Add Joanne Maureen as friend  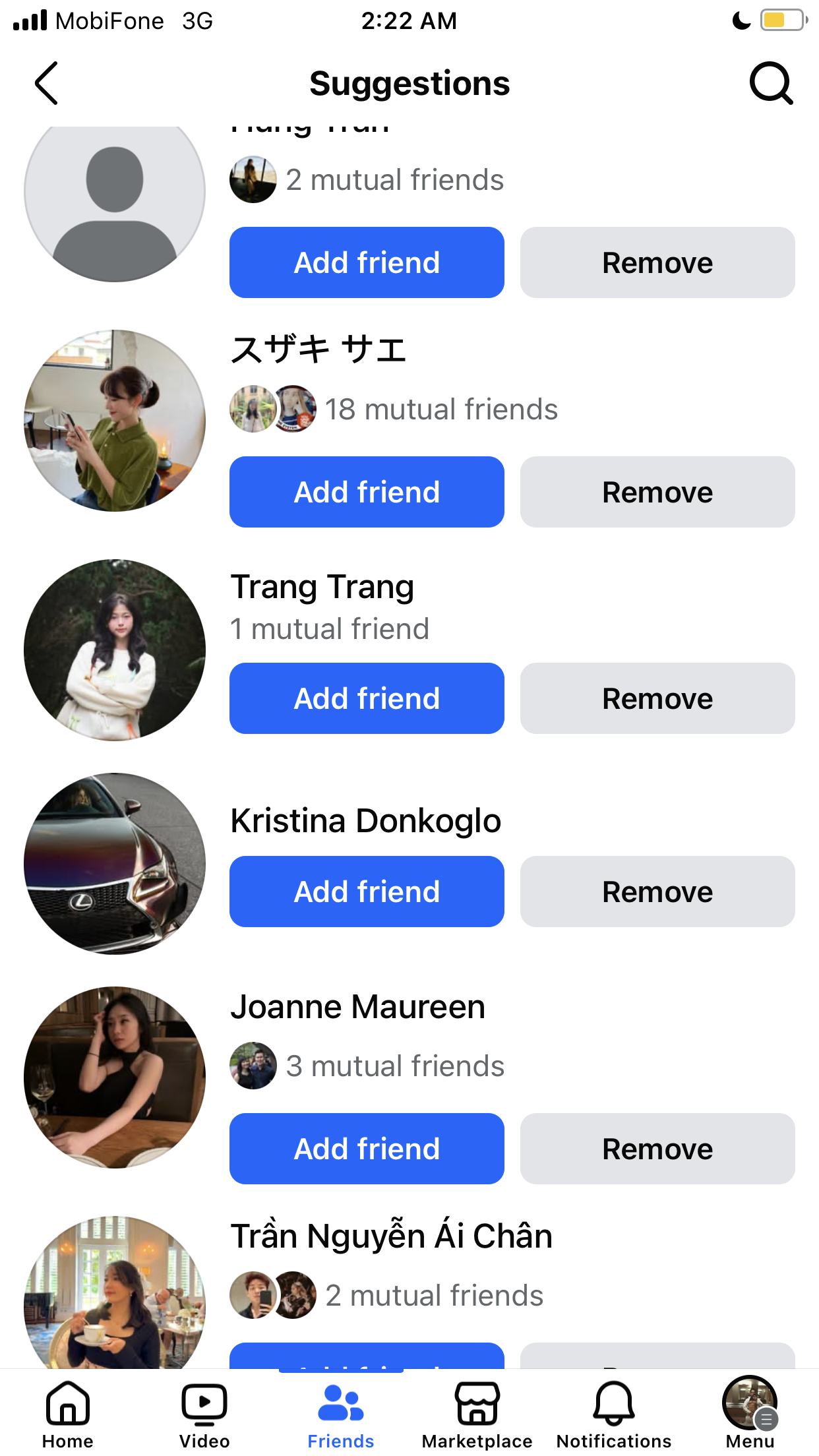(x=367, y=1149)
